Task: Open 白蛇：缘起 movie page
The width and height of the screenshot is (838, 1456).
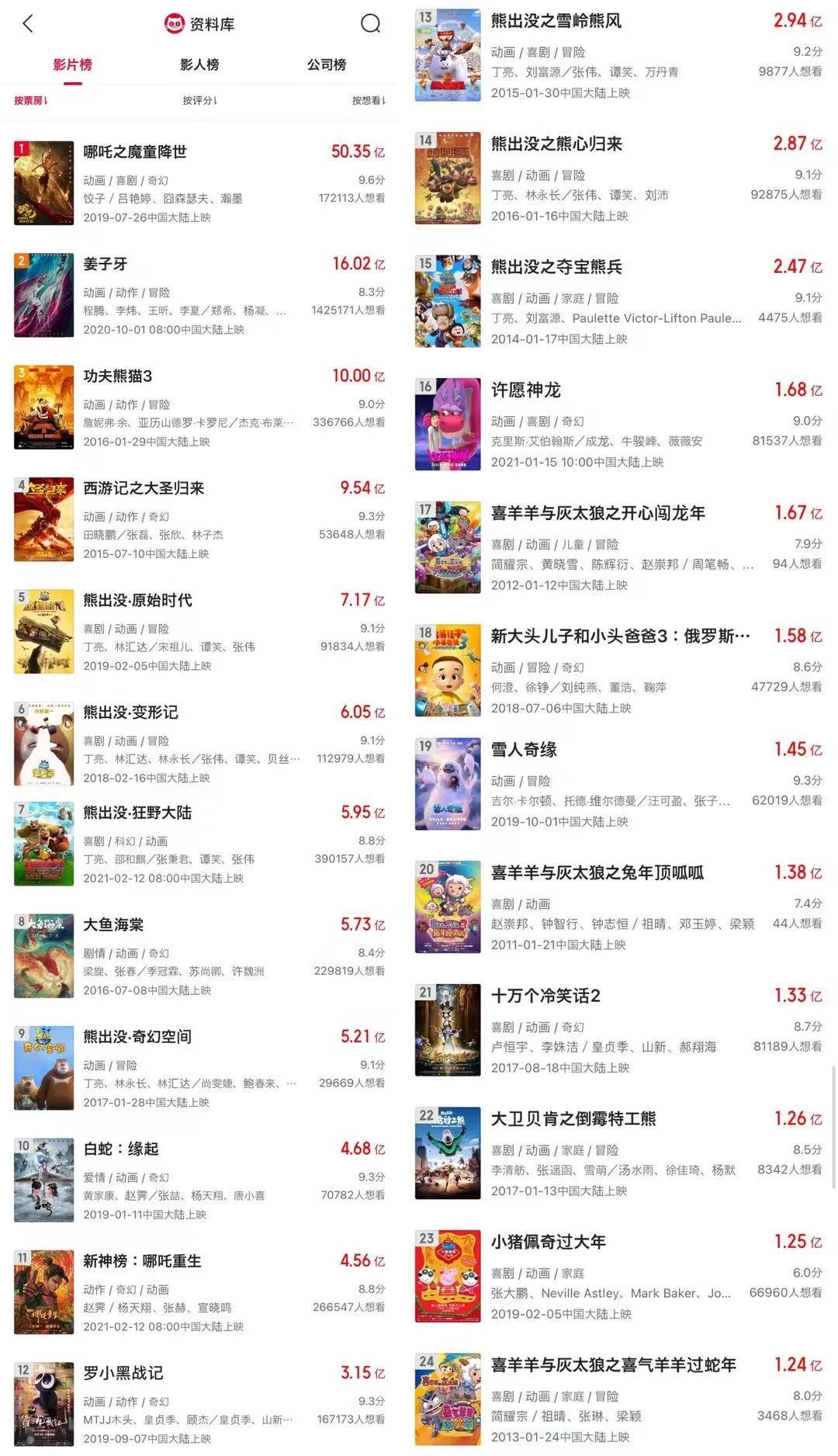Action: click(121, 1149)
